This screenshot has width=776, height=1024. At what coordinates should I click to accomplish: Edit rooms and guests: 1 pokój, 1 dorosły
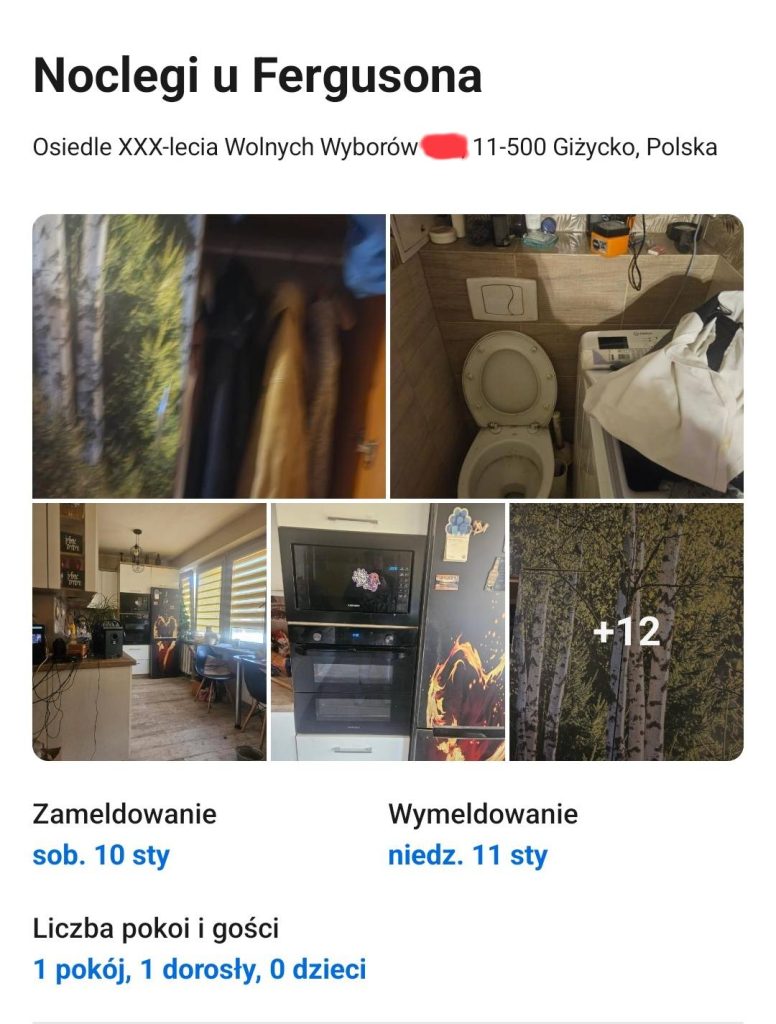tap(199, 969)
